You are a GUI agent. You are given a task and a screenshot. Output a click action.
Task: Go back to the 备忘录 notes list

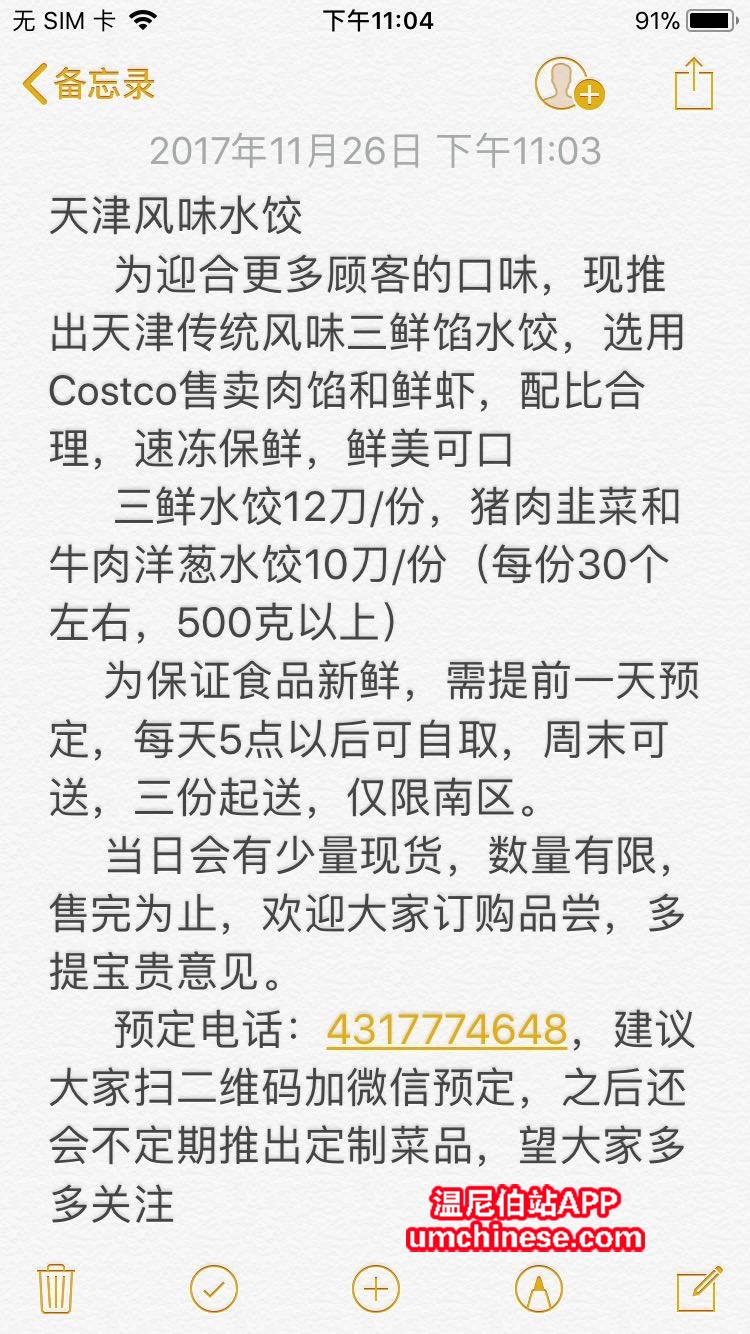(88, 84)
